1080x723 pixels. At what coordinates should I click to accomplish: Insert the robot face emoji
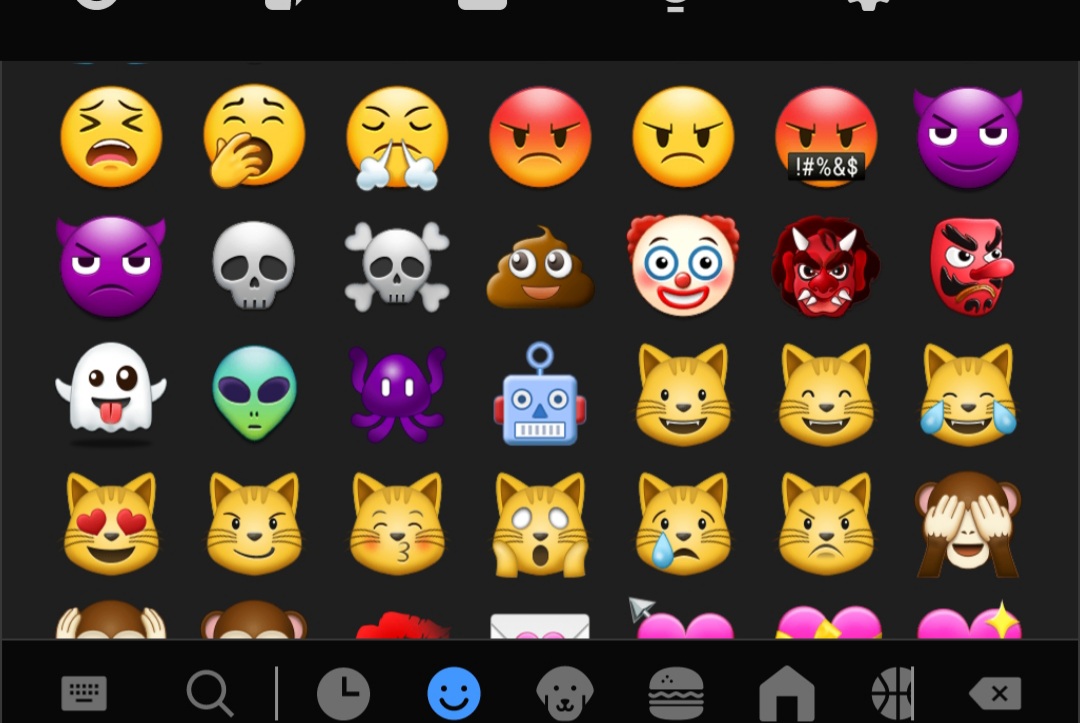point(540,395)
